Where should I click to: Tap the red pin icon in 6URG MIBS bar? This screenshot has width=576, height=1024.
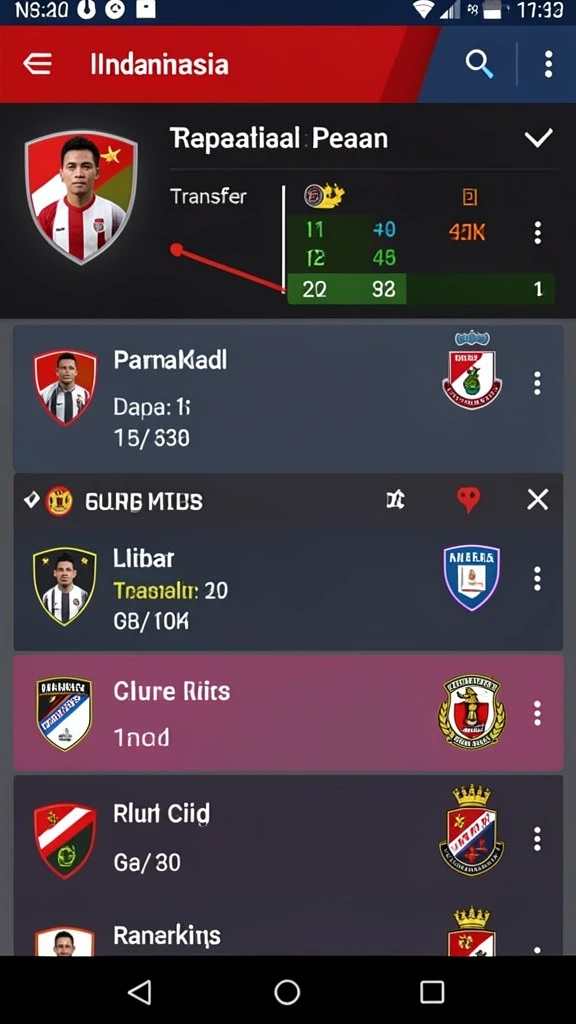click(468, 500)
